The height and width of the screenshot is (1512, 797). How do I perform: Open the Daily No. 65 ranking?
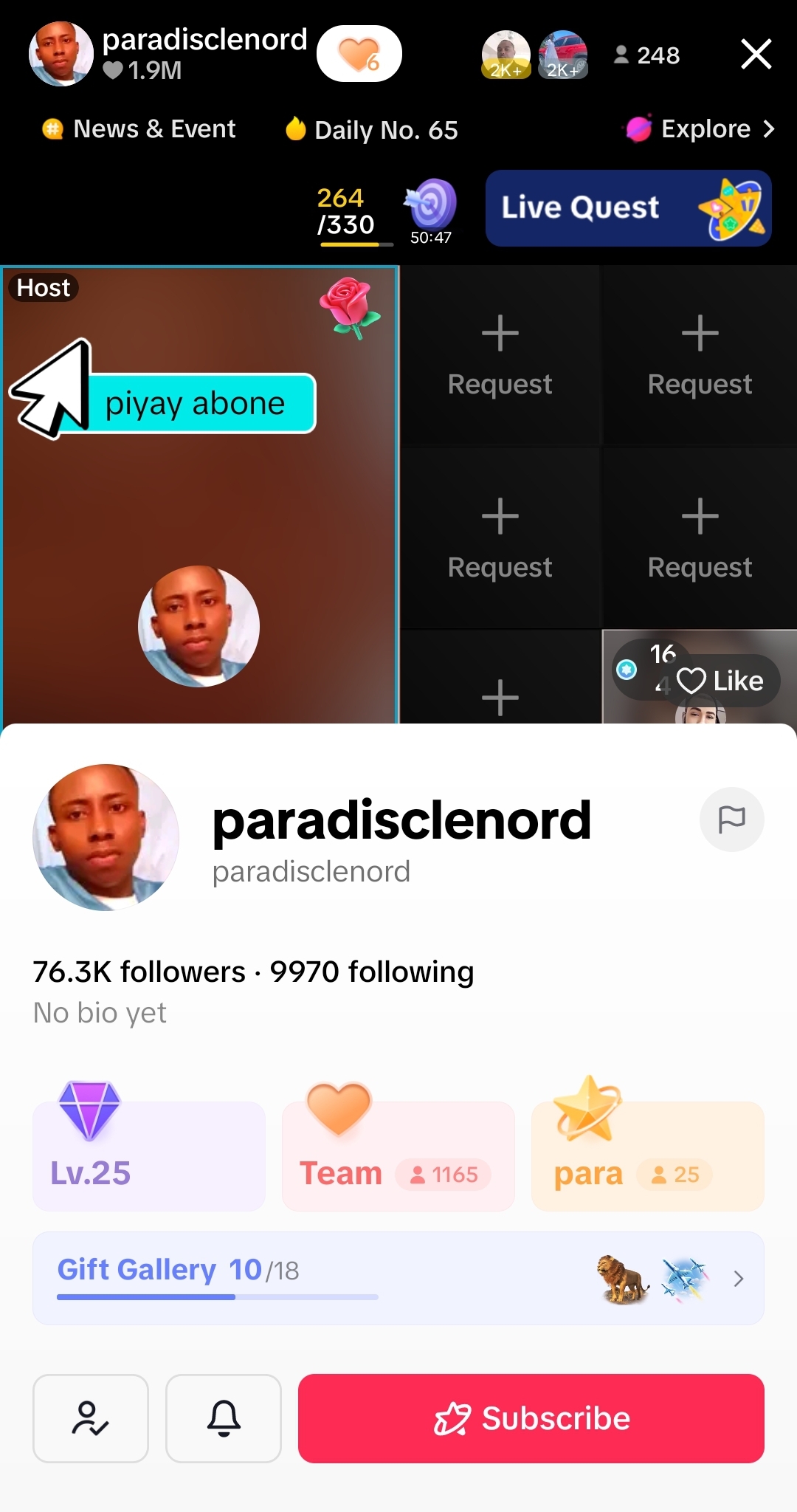(373, 130)
